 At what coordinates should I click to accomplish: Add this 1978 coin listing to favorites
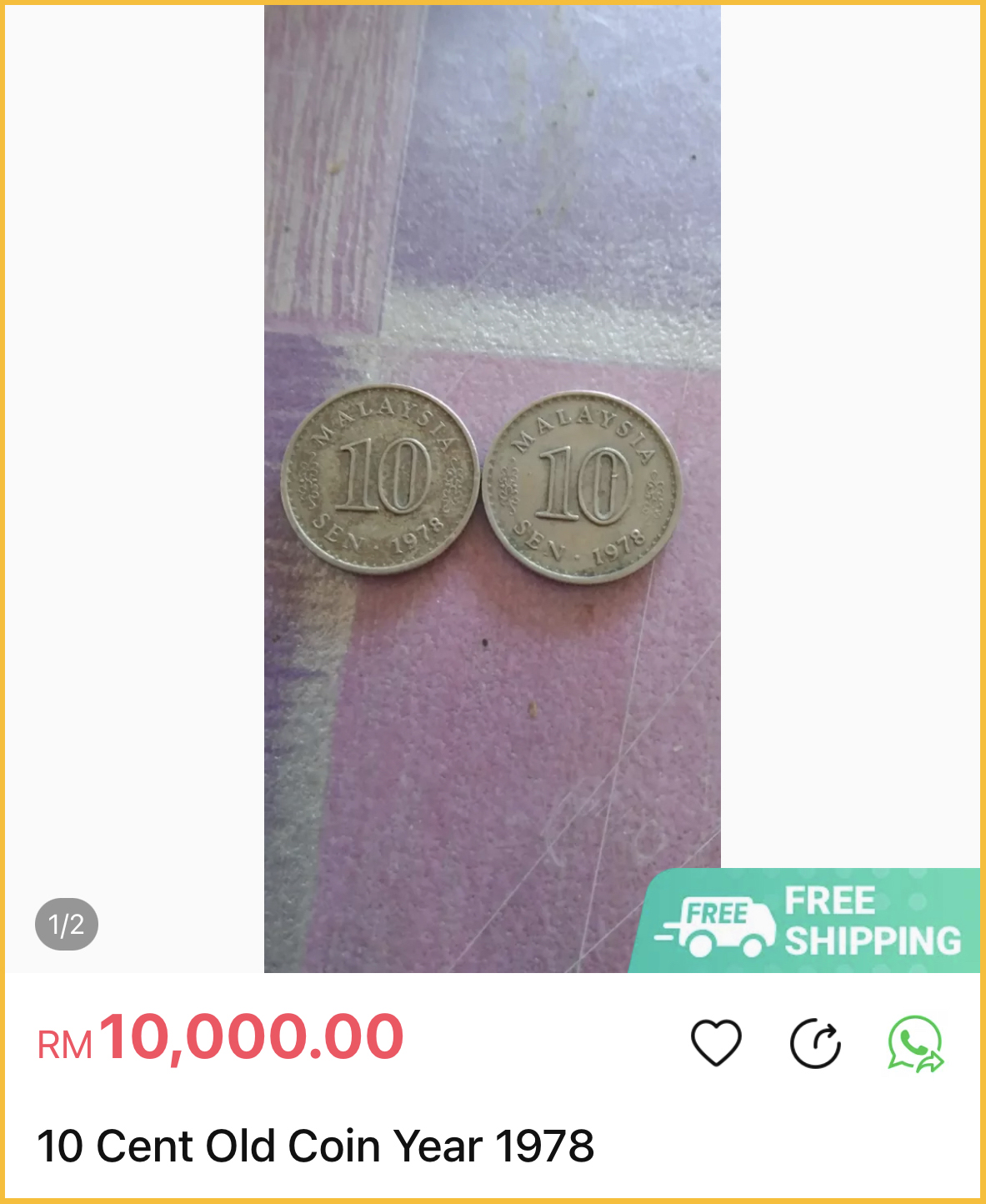tap(716, 1042)
